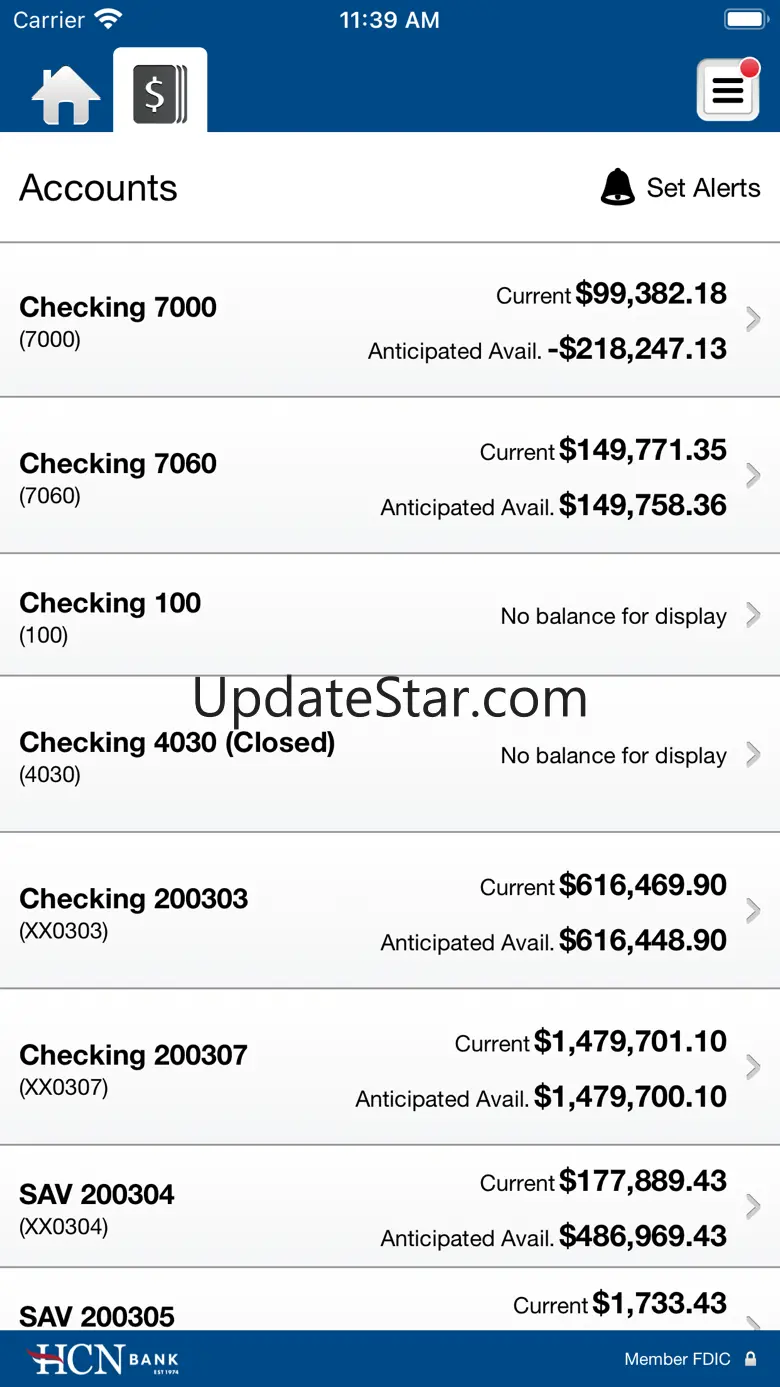The width and height of the screenshot is (780, 1387).
Task: Open Set Alerts
Action: (x=681, y=188)
